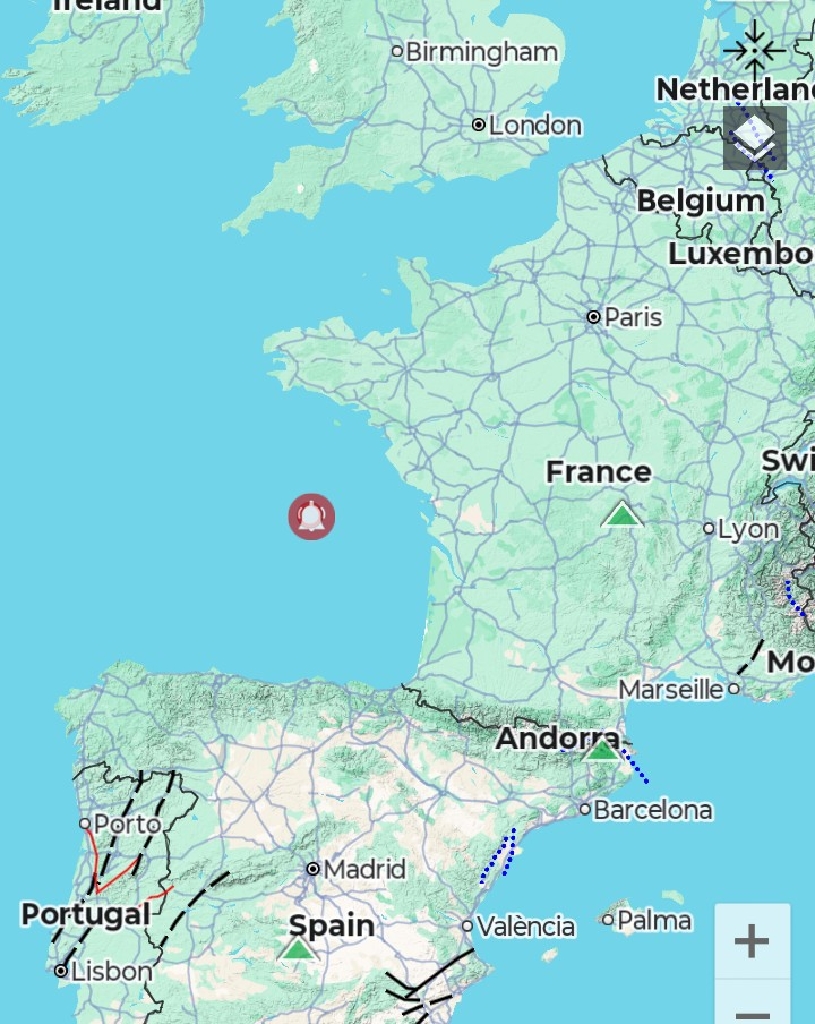Select the green triangle marker under France
This screenshot has height=1024, width=815.
[623, 515]
